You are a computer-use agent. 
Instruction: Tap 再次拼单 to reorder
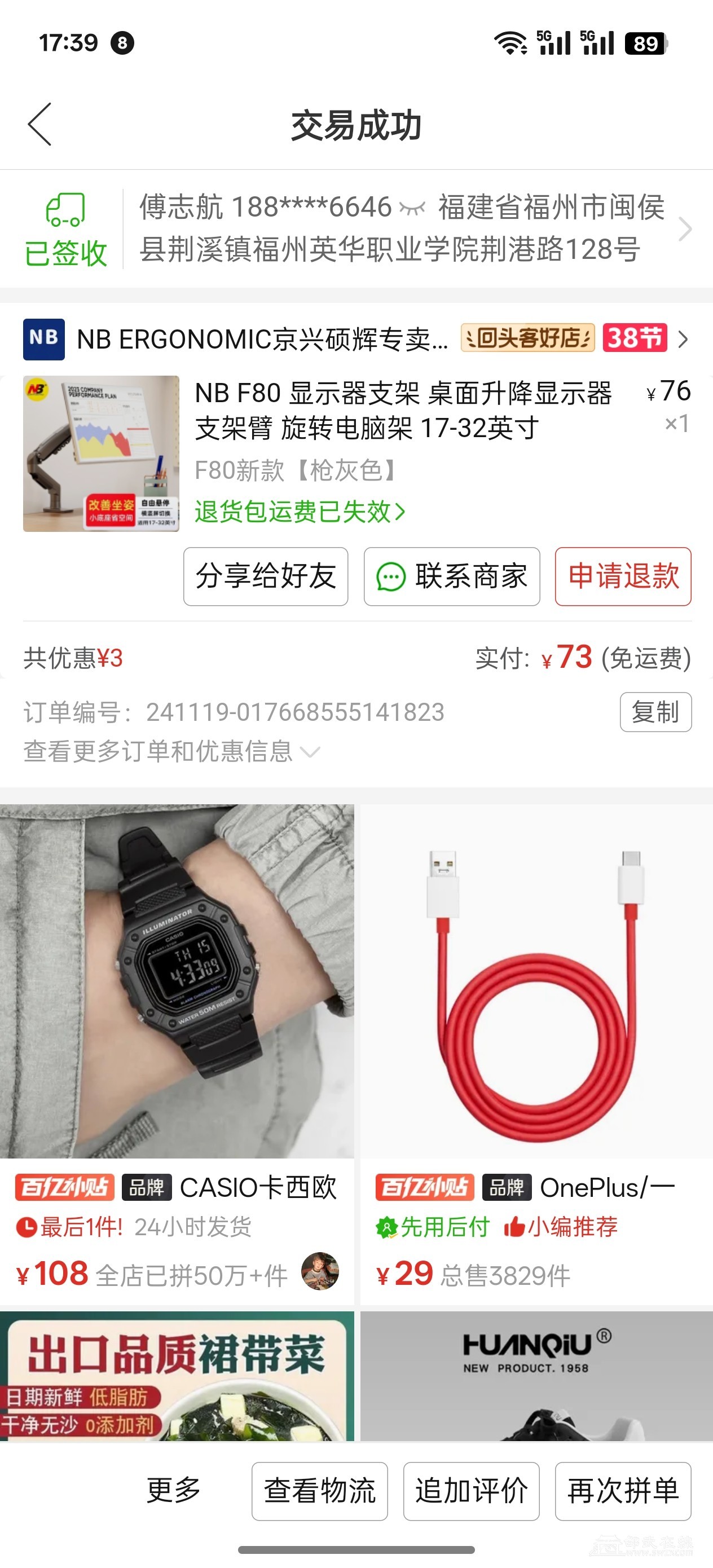(623, 1491)
